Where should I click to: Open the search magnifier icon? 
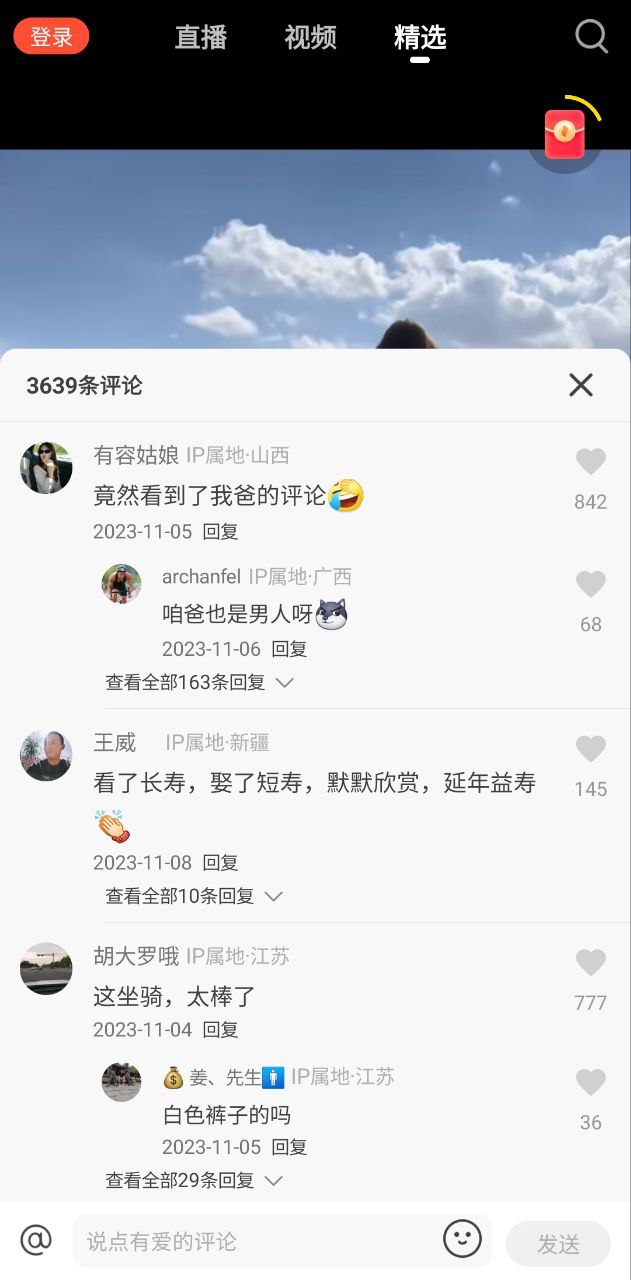591,37
